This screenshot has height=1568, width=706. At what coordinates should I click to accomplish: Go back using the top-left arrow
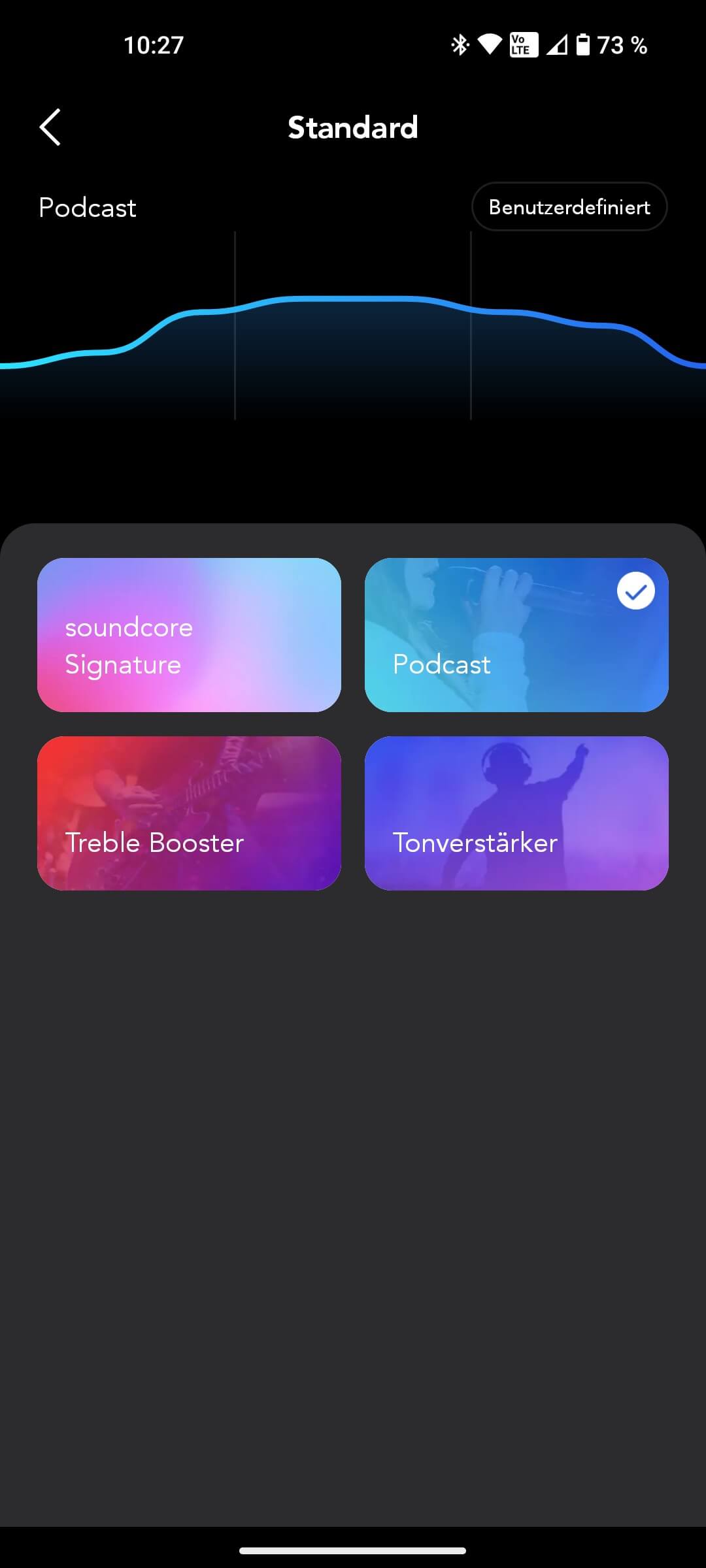(x=50, y=127)
